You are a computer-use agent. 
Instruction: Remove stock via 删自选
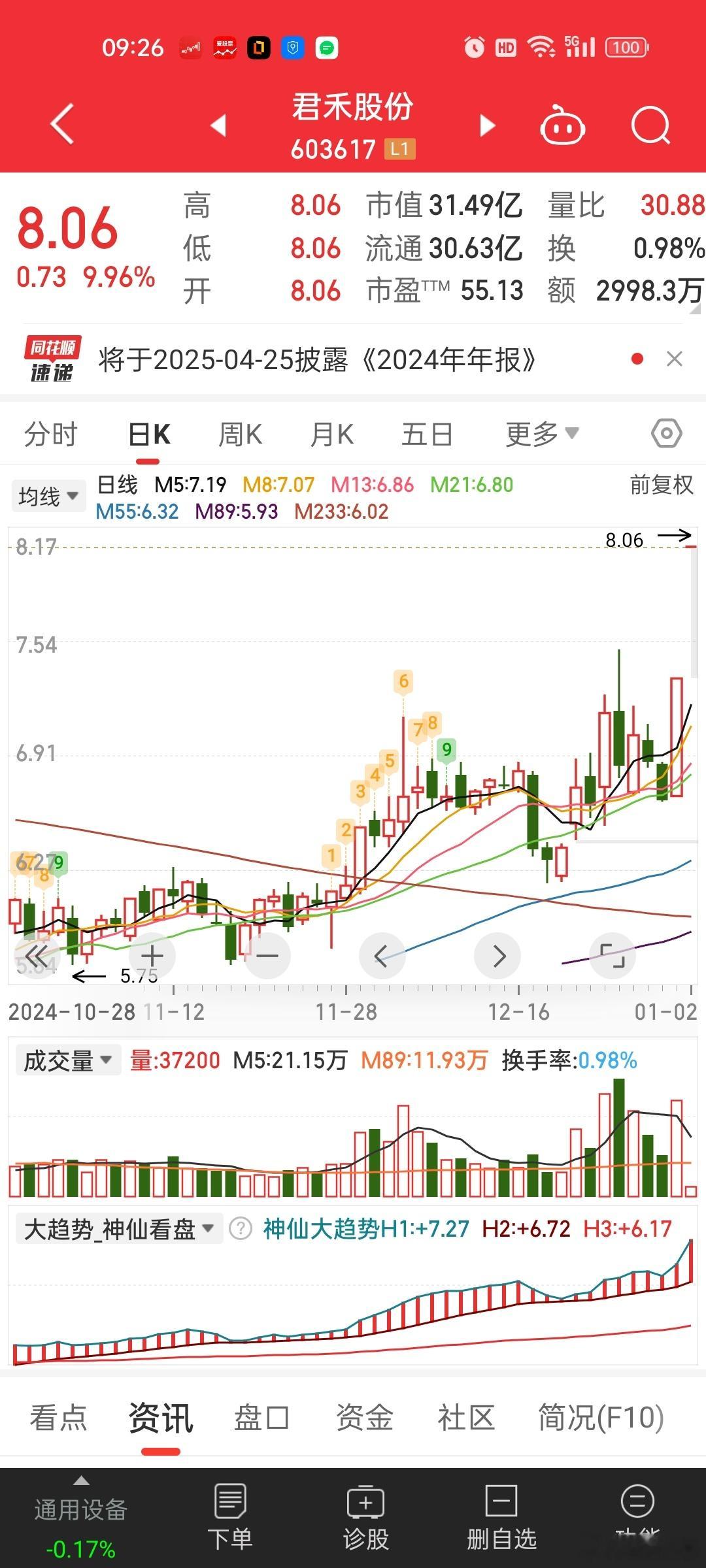[501, 1518]
